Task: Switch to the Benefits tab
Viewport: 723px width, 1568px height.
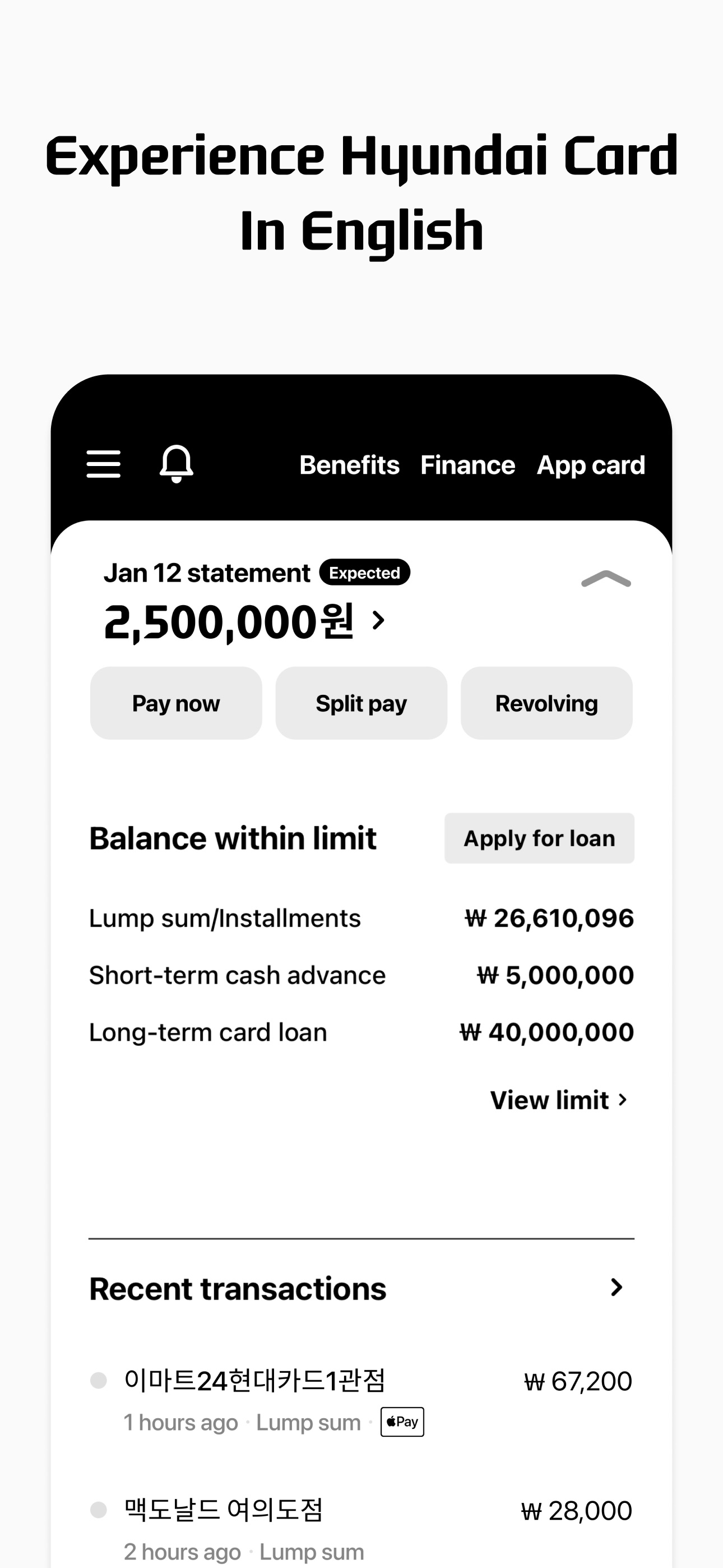Action: [349, 464]
